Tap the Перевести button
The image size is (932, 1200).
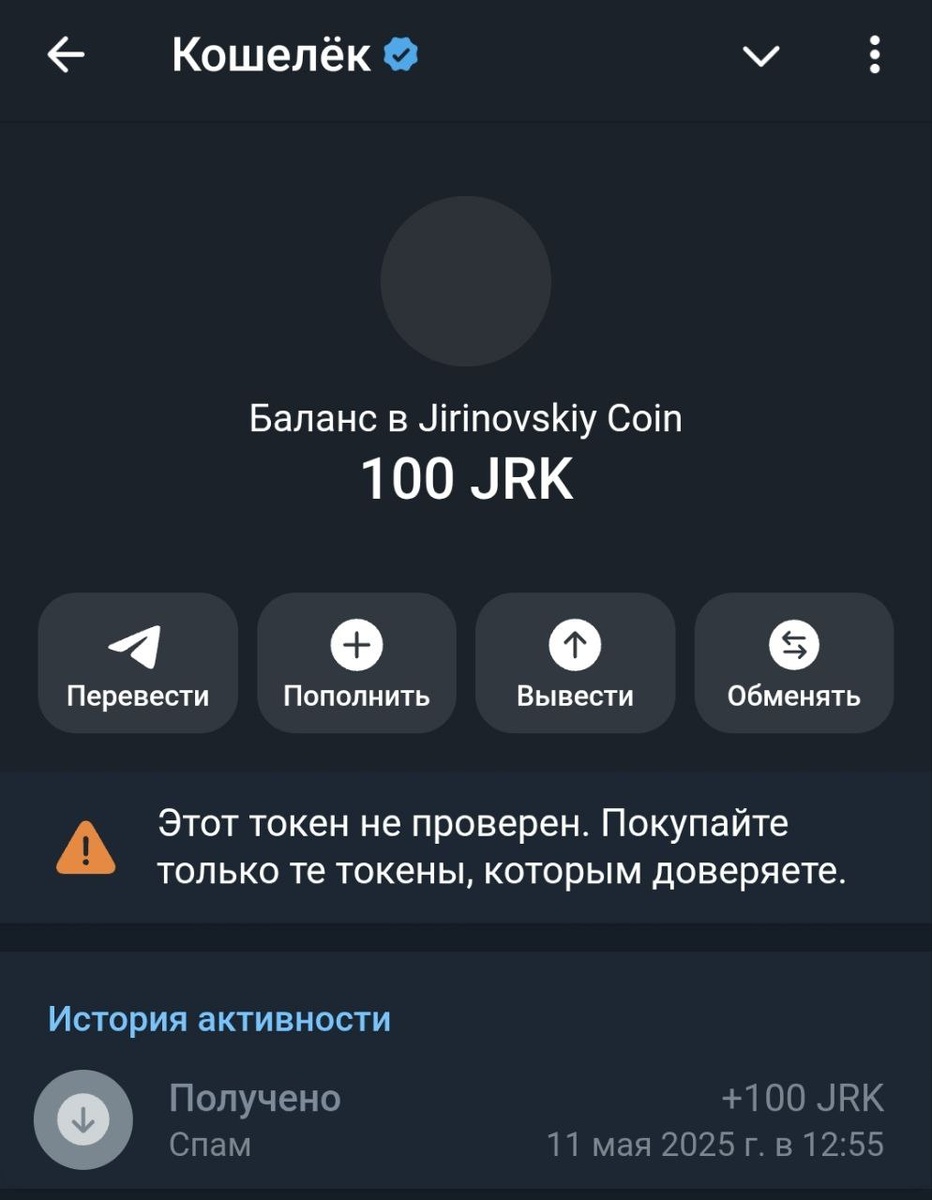pos(138,663)
